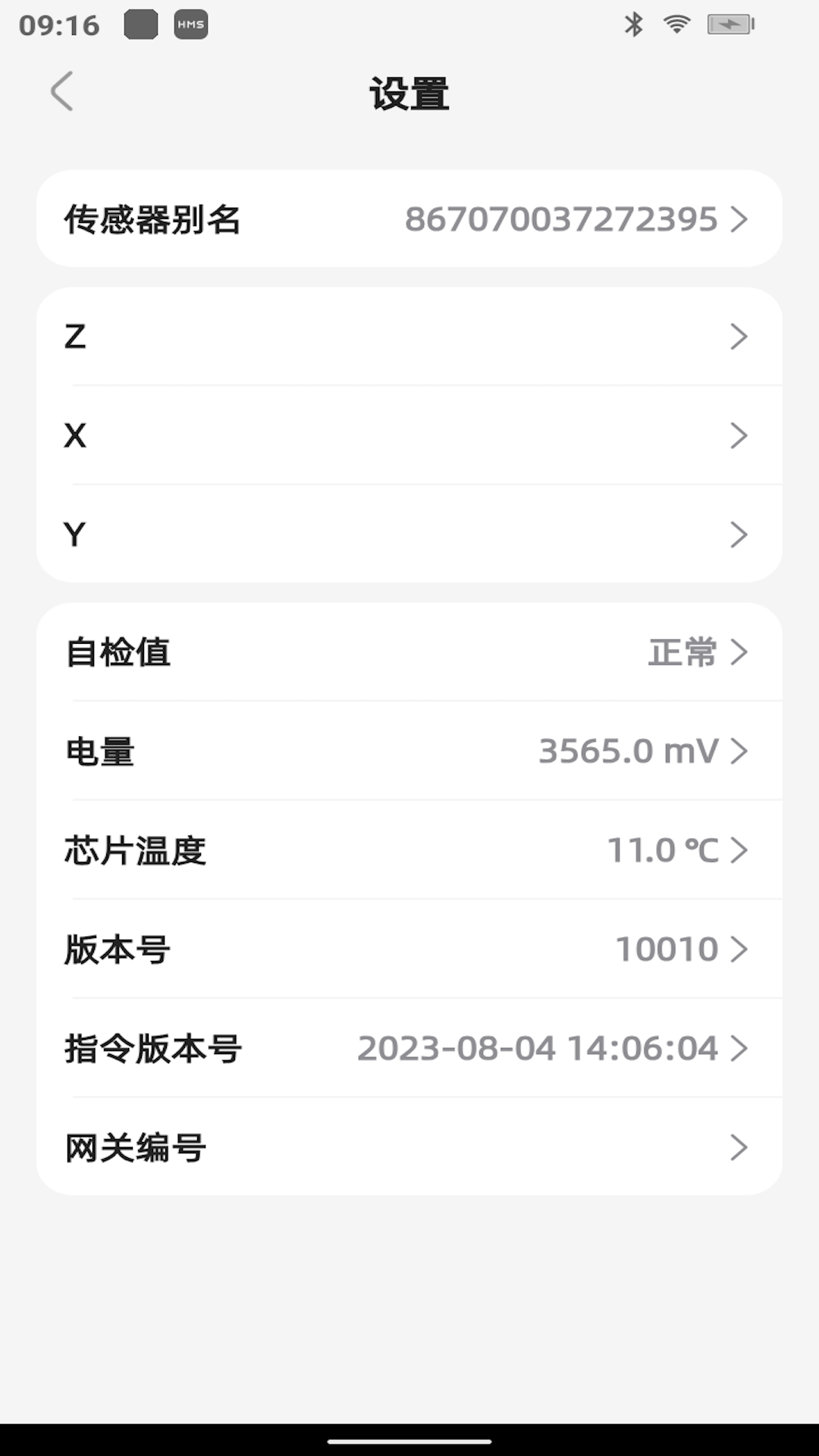Open the 版本号 entry
Screen dimensions: 819x1456
[409, 949]
